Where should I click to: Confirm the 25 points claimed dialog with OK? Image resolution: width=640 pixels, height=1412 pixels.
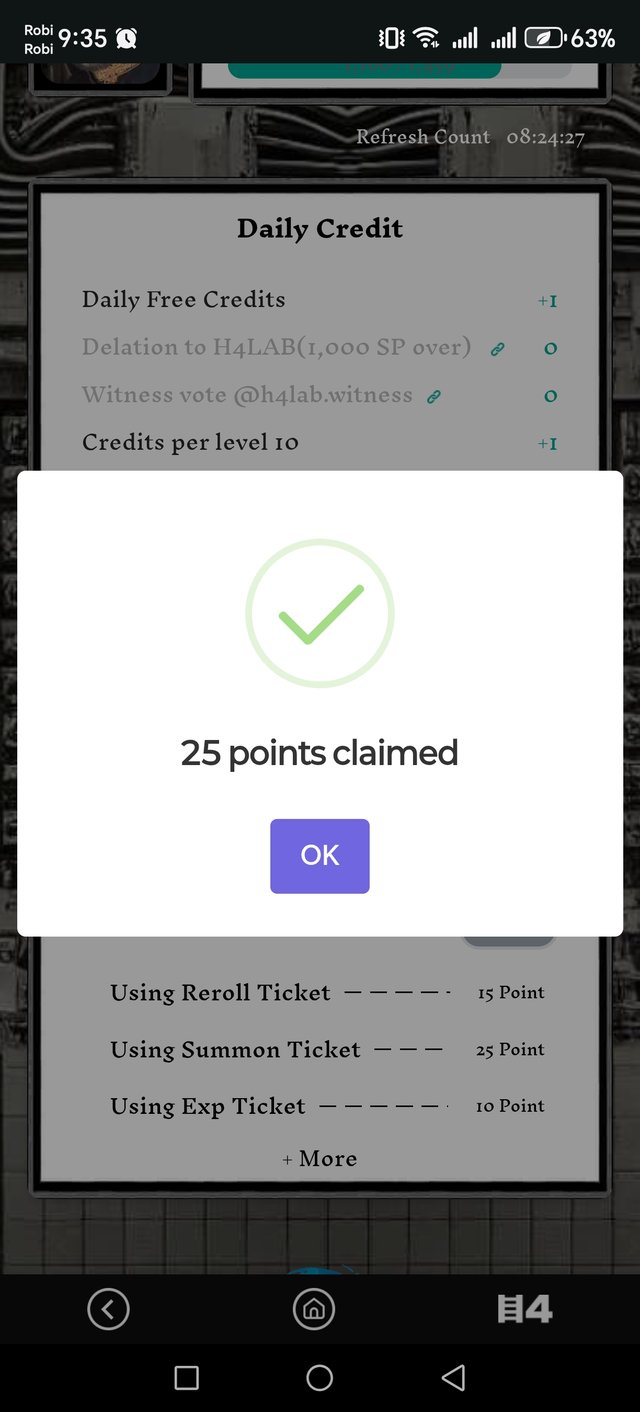click(319, 855)
